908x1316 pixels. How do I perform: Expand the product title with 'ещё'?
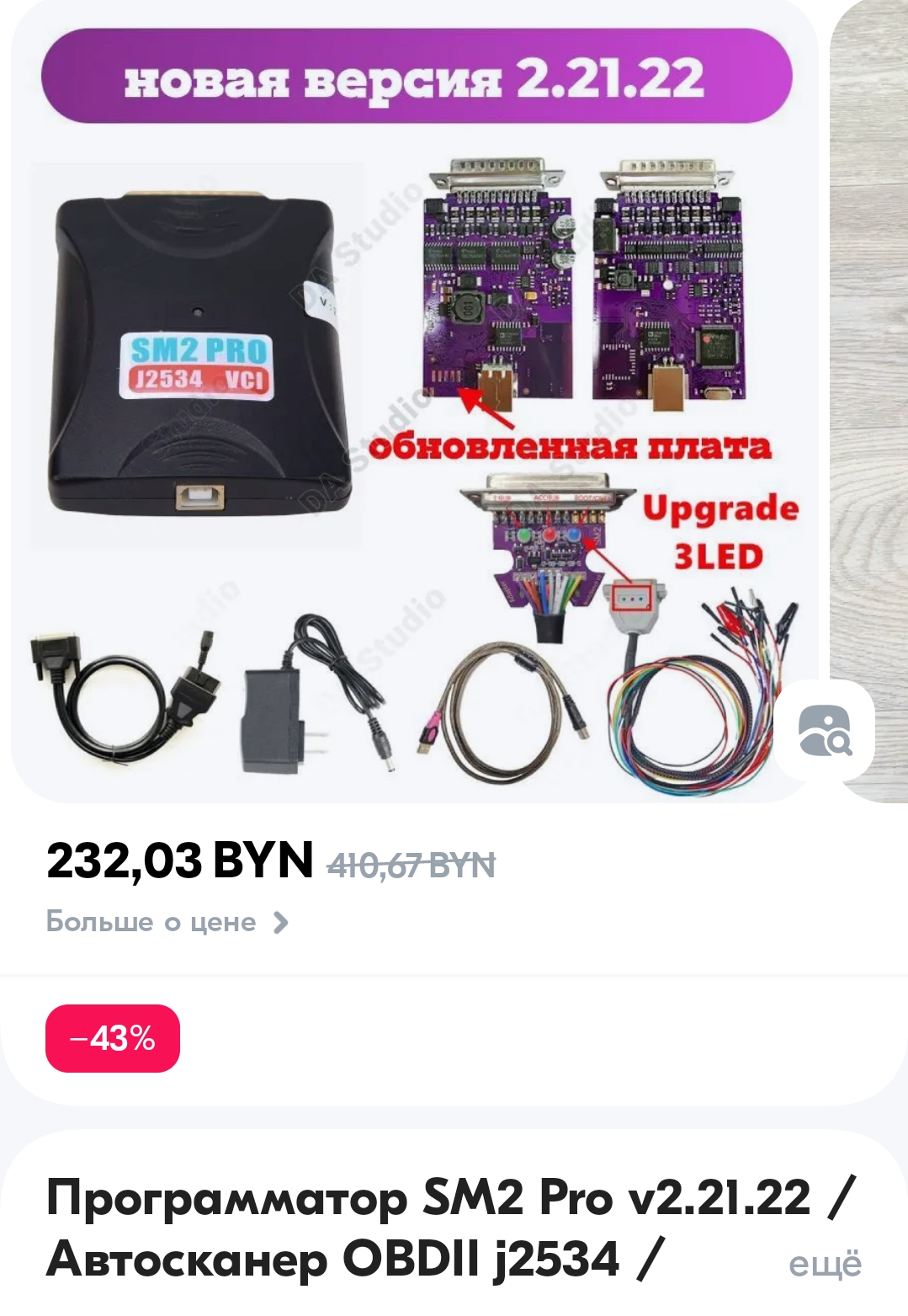[825, 1264]
